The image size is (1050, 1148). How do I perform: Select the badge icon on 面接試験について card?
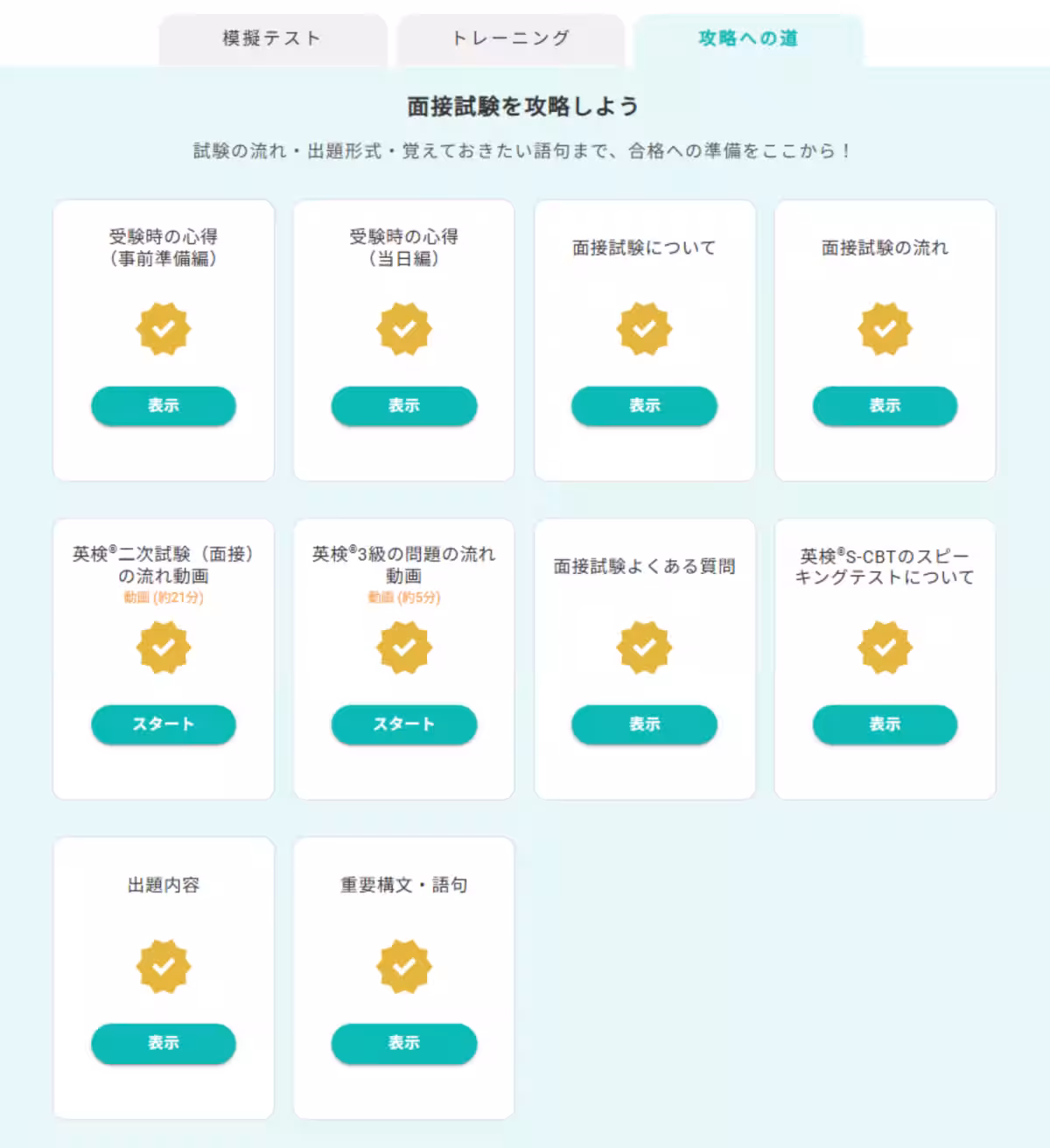644,330
